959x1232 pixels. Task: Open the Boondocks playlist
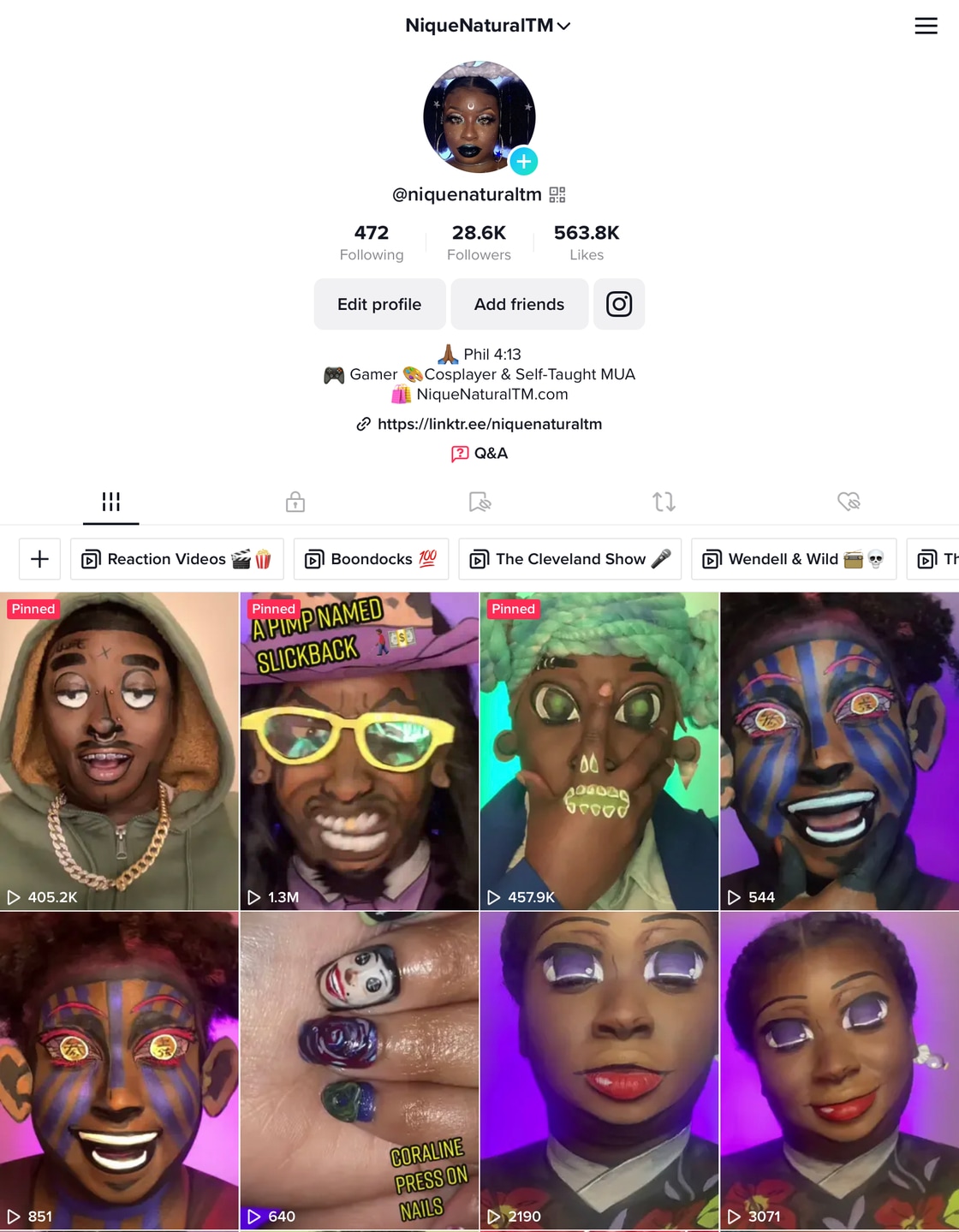[x=371, y=559]
